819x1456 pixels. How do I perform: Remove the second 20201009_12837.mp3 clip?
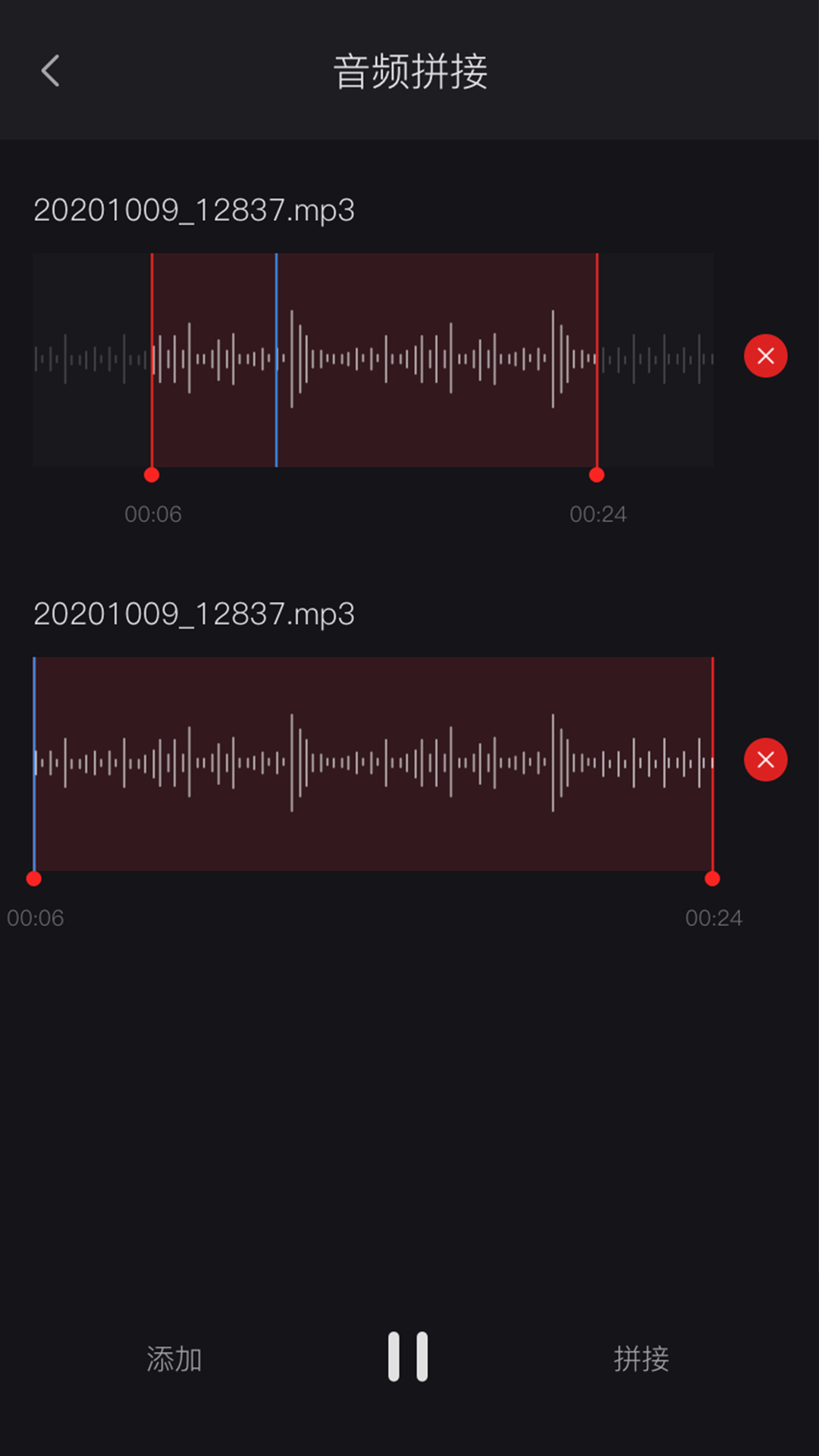[x=765, y=760]
